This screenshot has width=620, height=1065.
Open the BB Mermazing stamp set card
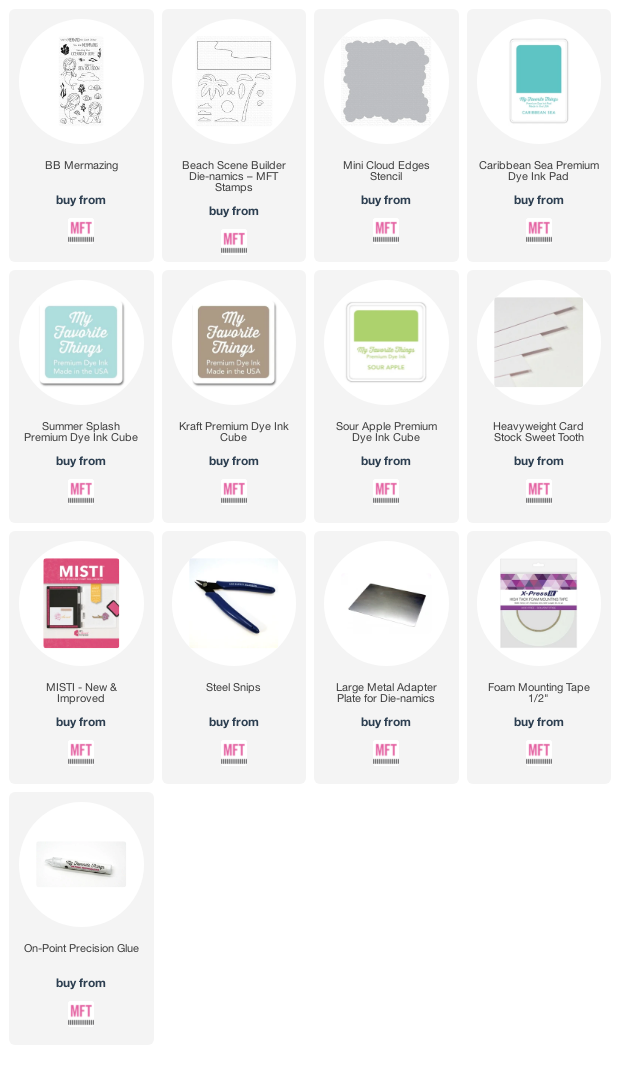click(x=81, y=135)
